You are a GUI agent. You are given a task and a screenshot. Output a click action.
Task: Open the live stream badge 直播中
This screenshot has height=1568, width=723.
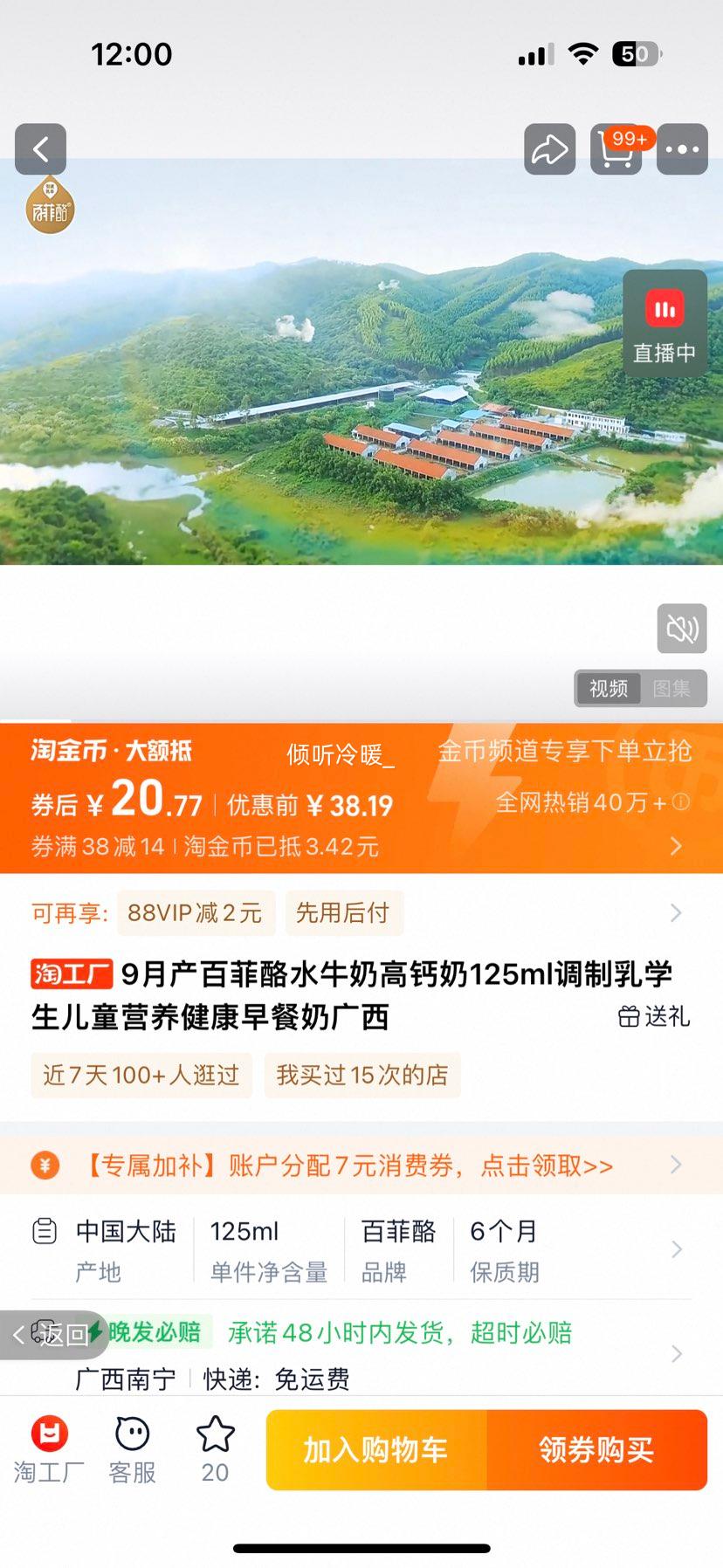[664, 324]
